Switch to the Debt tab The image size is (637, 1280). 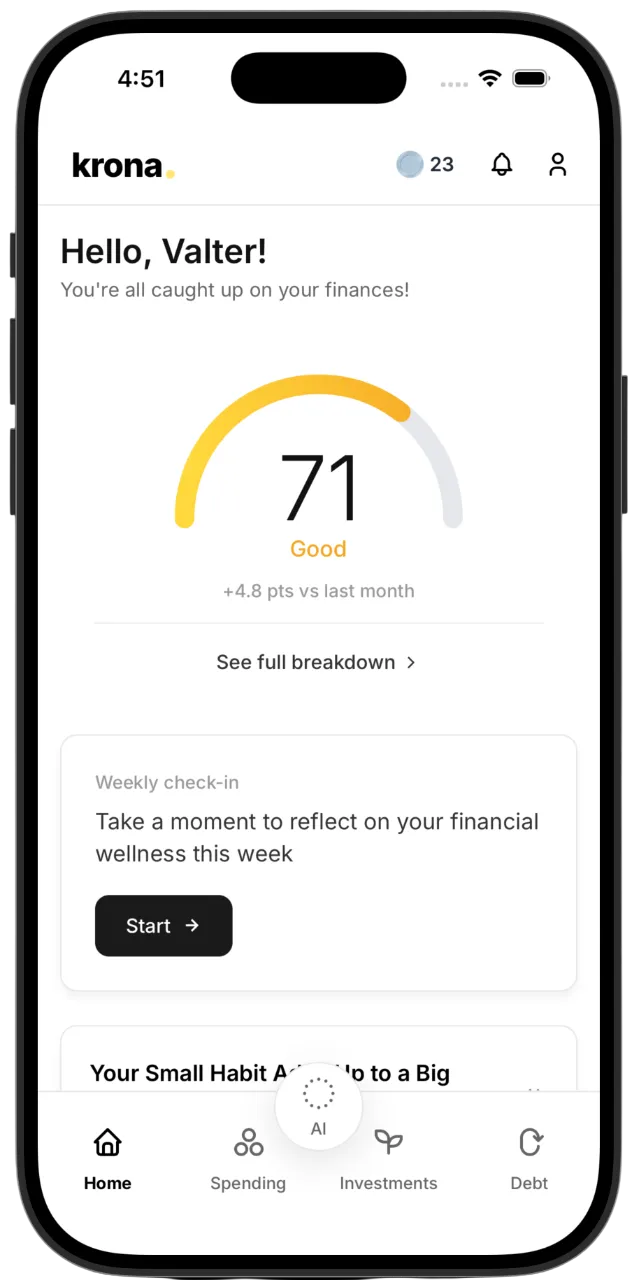(x=529, y=1159)
